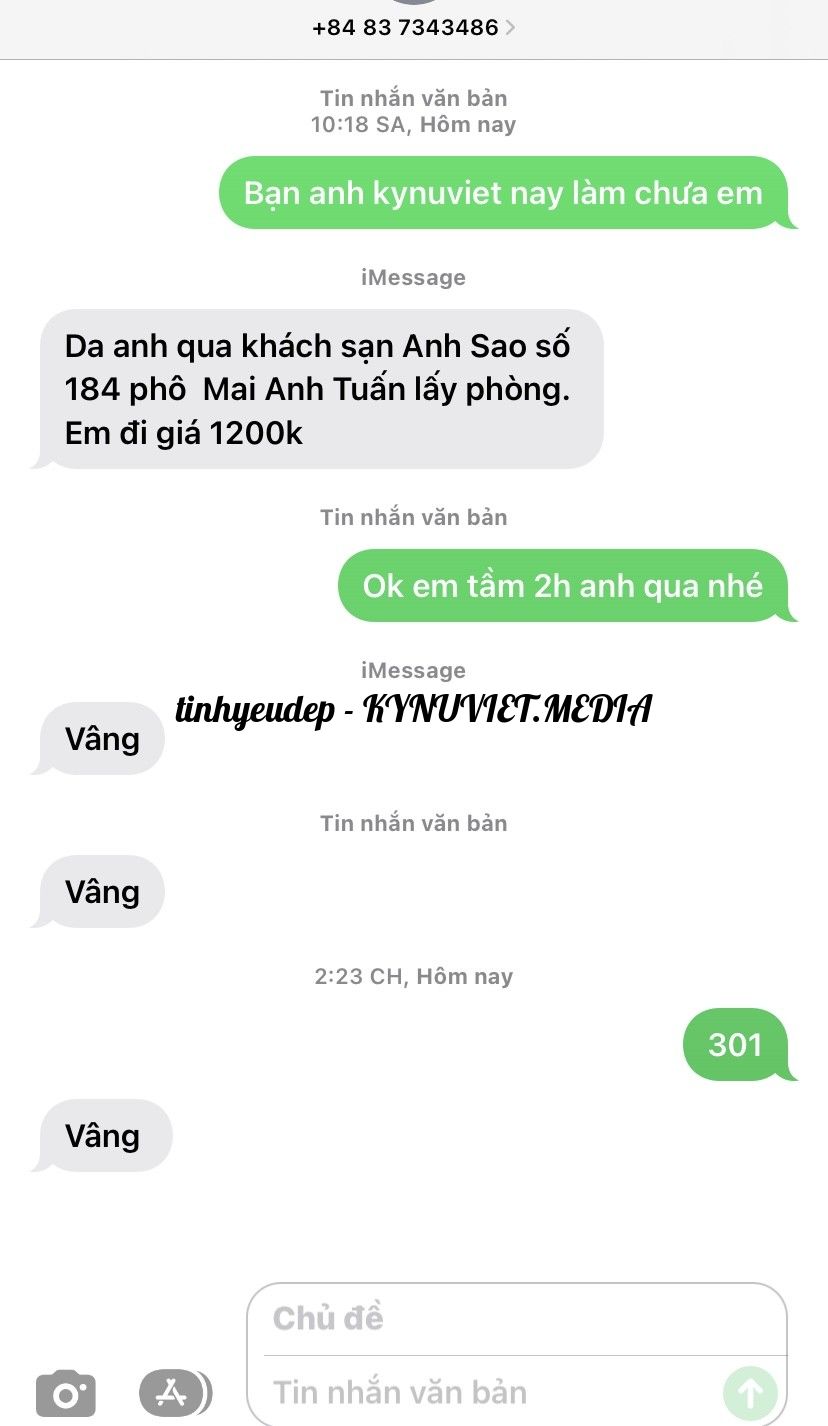Send the message with the arrow button
Screen dimensions: 828x1426
pyautogui.click(x=750, y=1392)
